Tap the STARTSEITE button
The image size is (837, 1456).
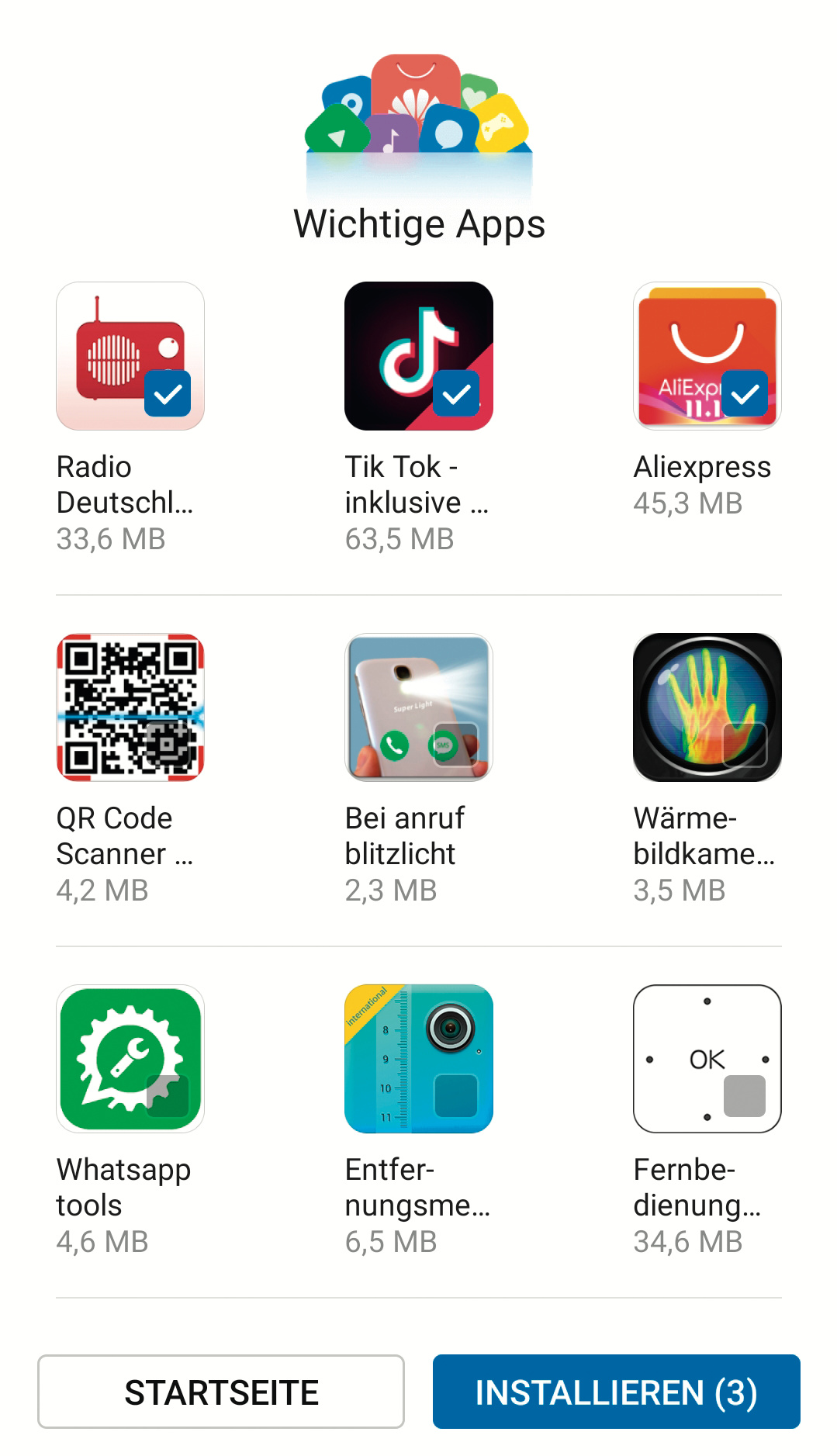(221, 1392)
